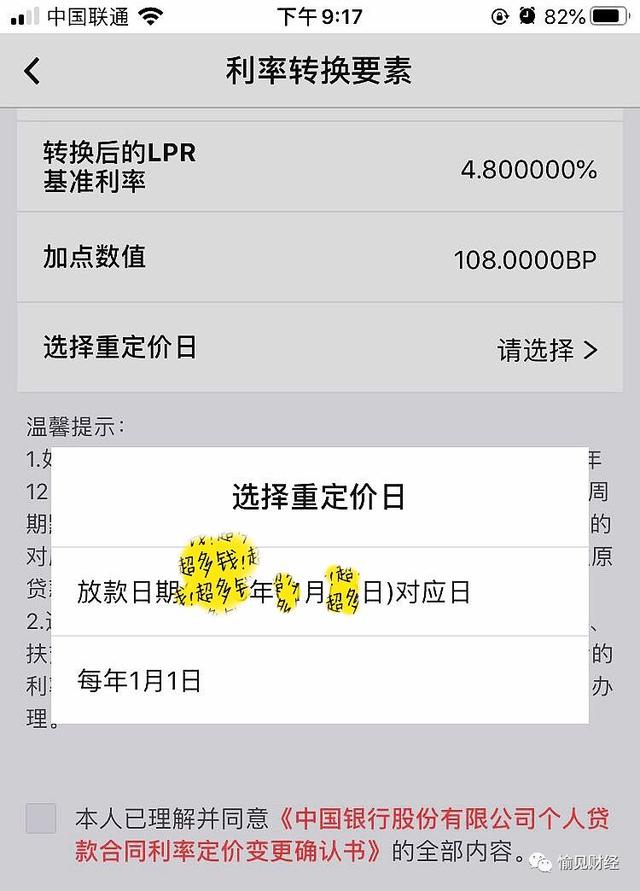
Task: Go back using the top-left arrow
Action: pyautogui.click(x=32, y=71)
